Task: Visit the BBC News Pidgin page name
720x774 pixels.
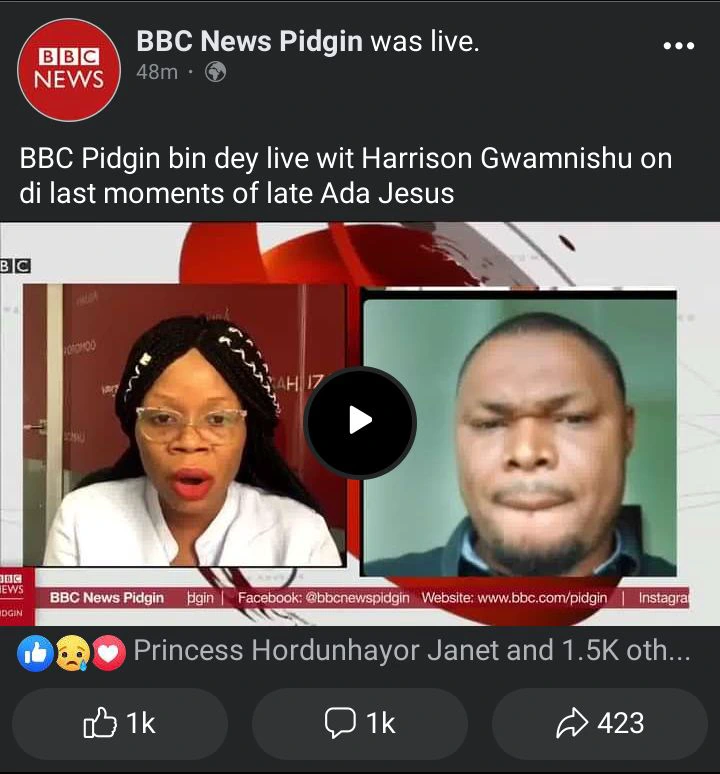Action: pyautogui.click(x=250, y=41)
